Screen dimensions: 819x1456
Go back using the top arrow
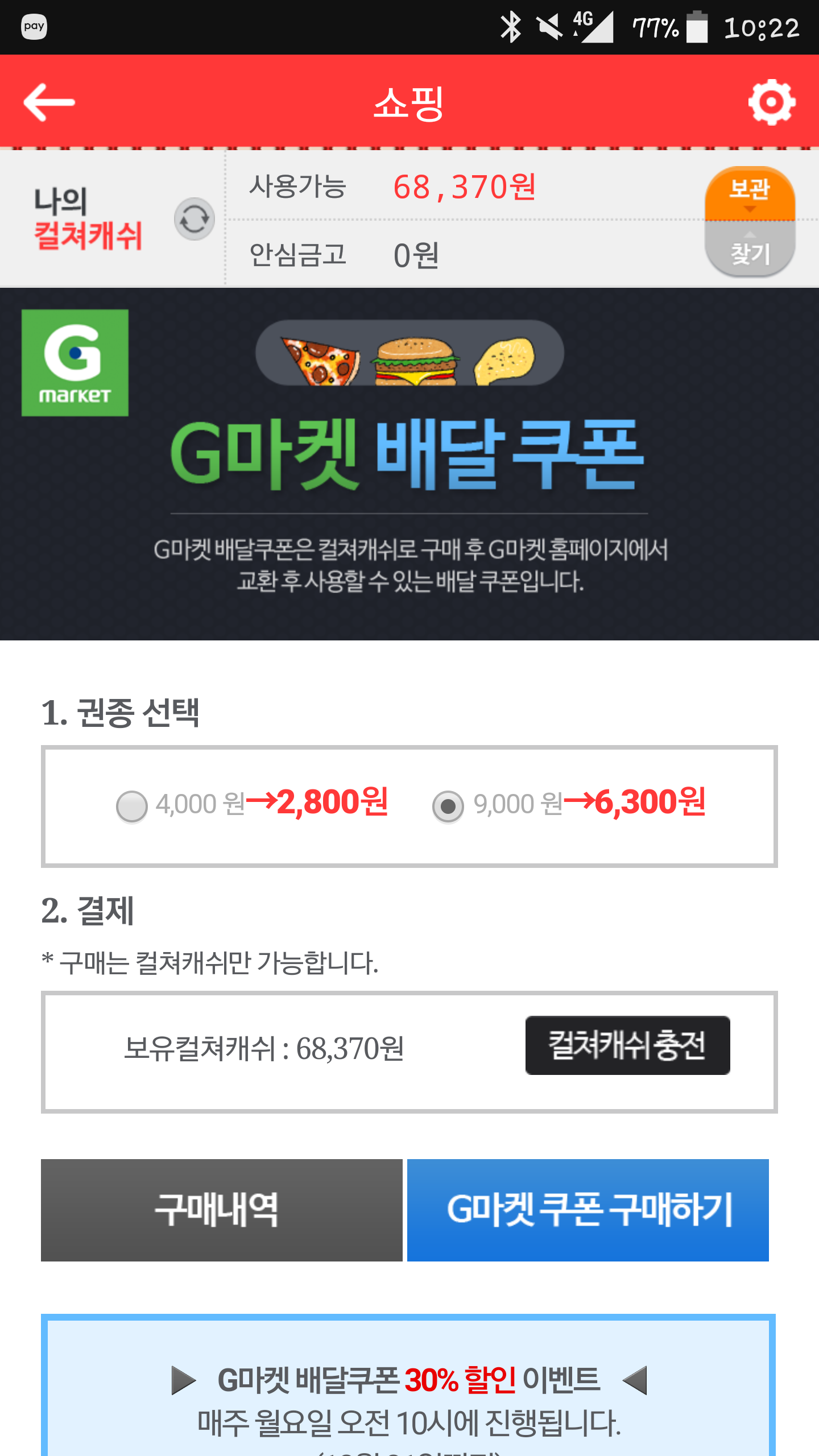click(49, 102)
